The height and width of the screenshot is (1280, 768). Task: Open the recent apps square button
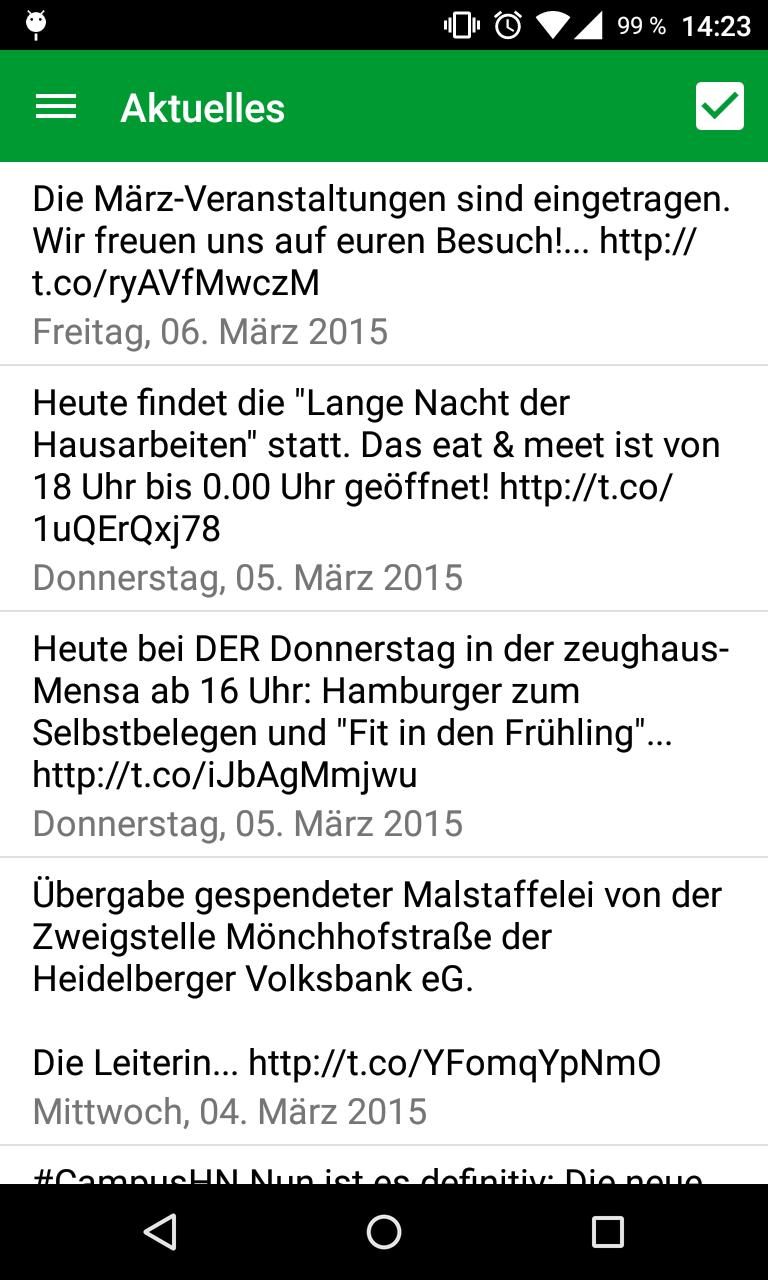pyautogui.click(x=608, y=1232)
